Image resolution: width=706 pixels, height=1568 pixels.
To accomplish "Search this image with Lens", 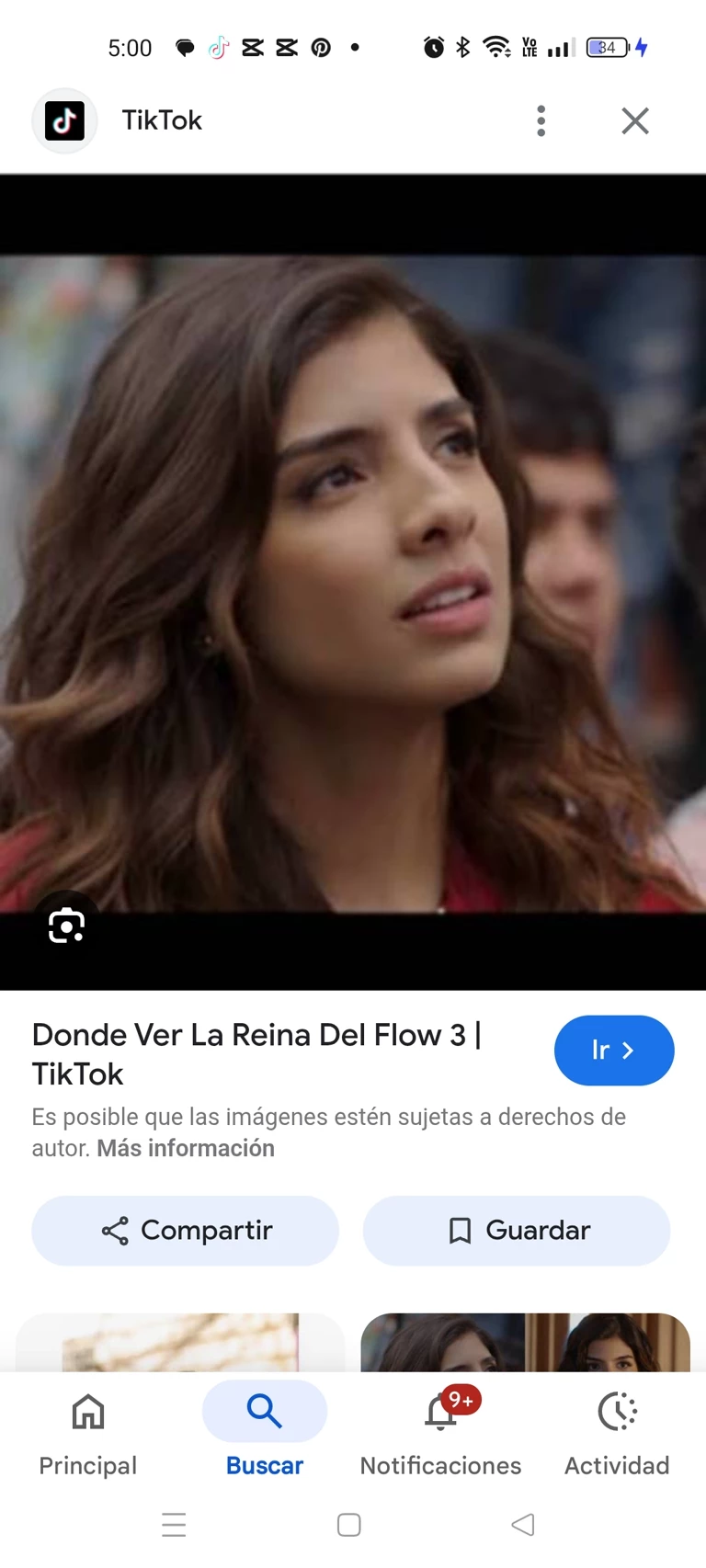I will tap(66, 925).
